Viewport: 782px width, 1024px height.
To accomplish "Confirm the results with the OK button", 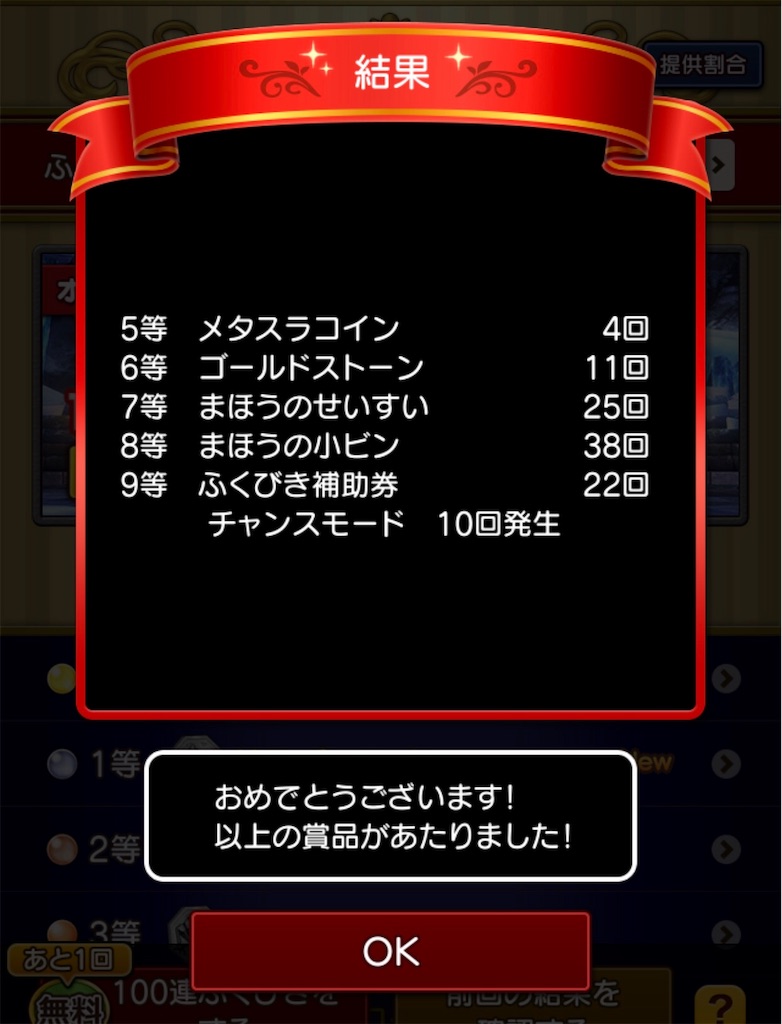I will [390, 951].
